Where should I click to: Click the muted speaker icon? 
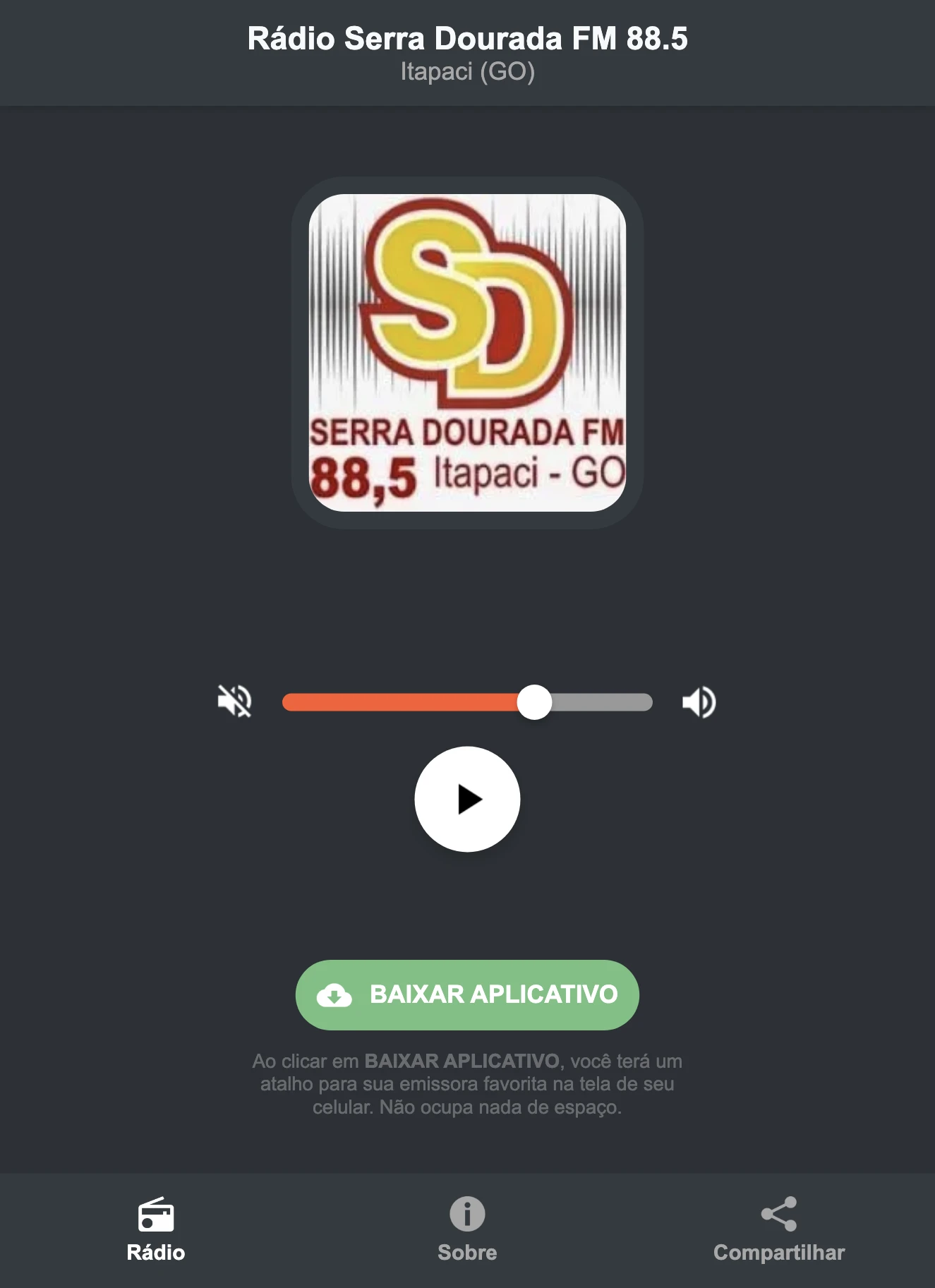[236, 702]
